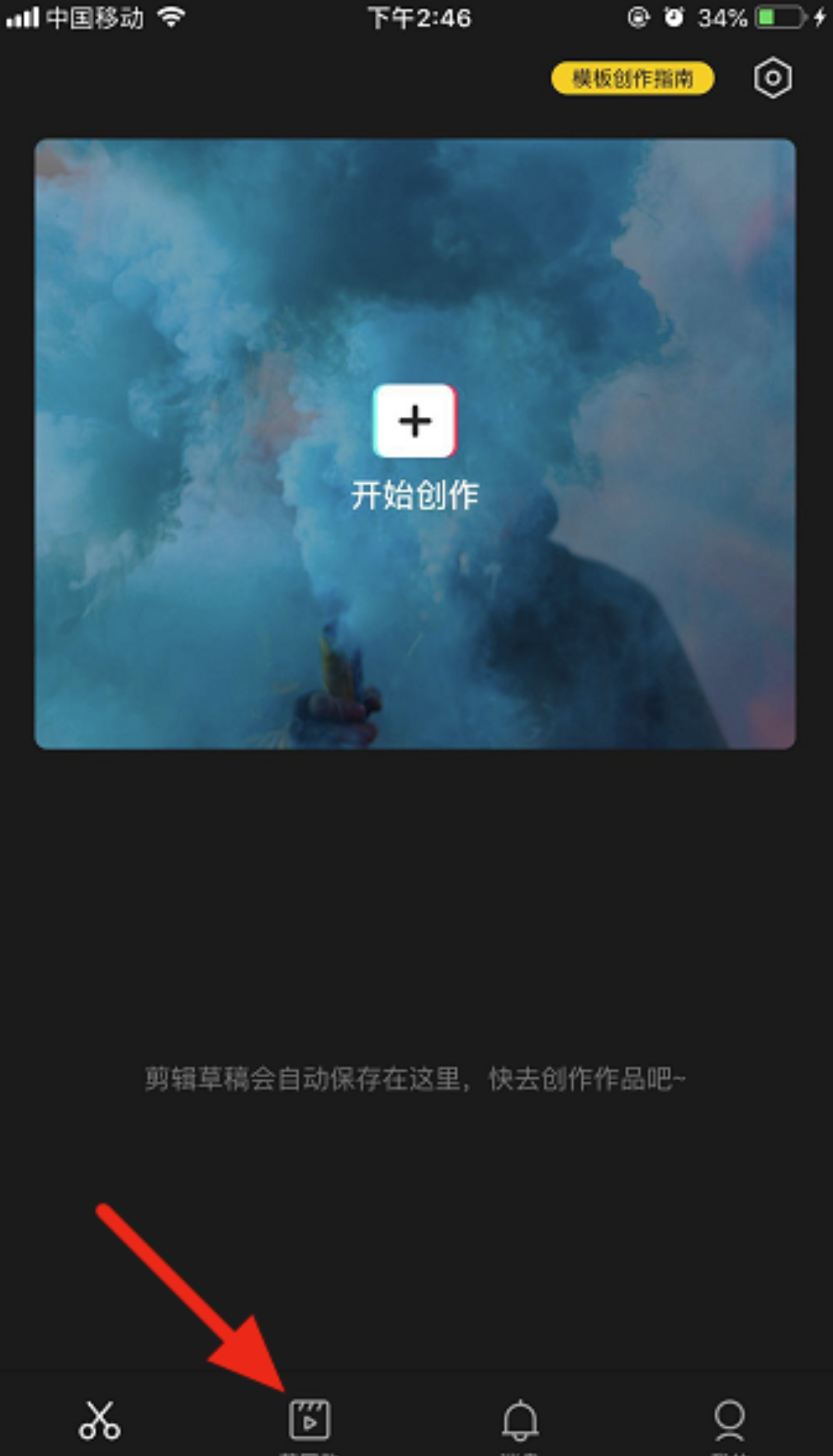Switch to the 剪同款 tab
The height and width of the screenshot is (1456, 833).
coord(309,1429)
